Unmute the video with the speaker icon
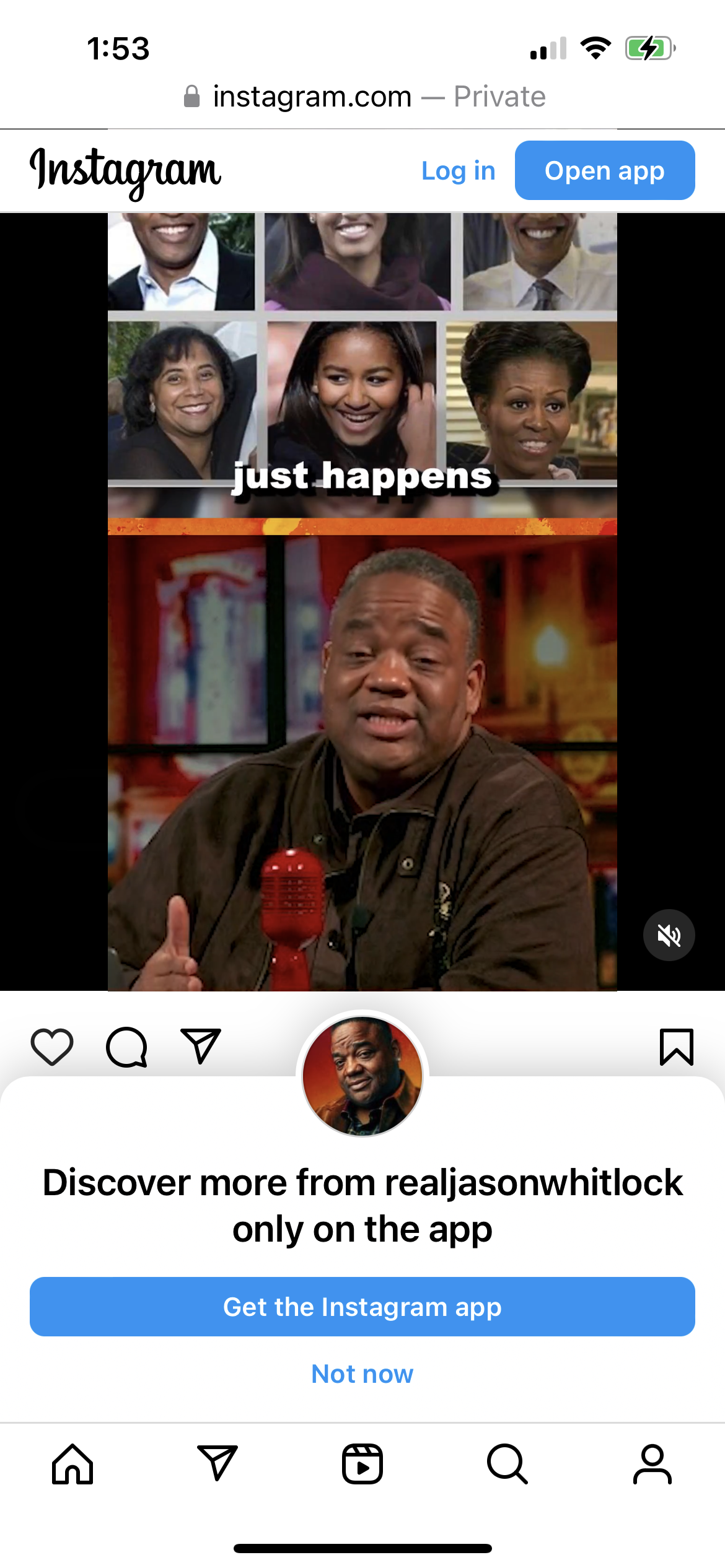 click(x=669, y=935)
